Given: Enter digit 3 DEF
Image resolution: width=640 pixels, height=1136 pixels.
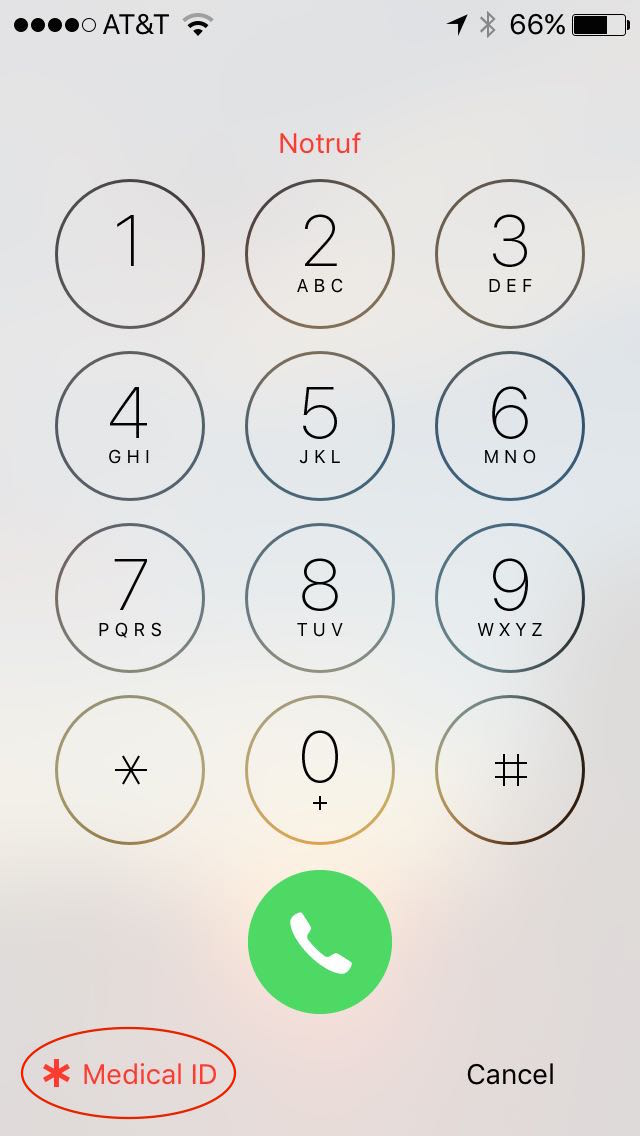Looking at the screenshot, I should pyautogui.click(x=510, y=254).
